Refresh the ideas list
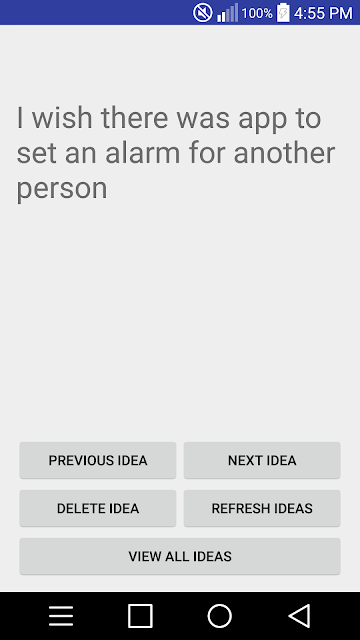Viewport: 360px width, 640px height. pyautogui.click(x=262, y=508)
